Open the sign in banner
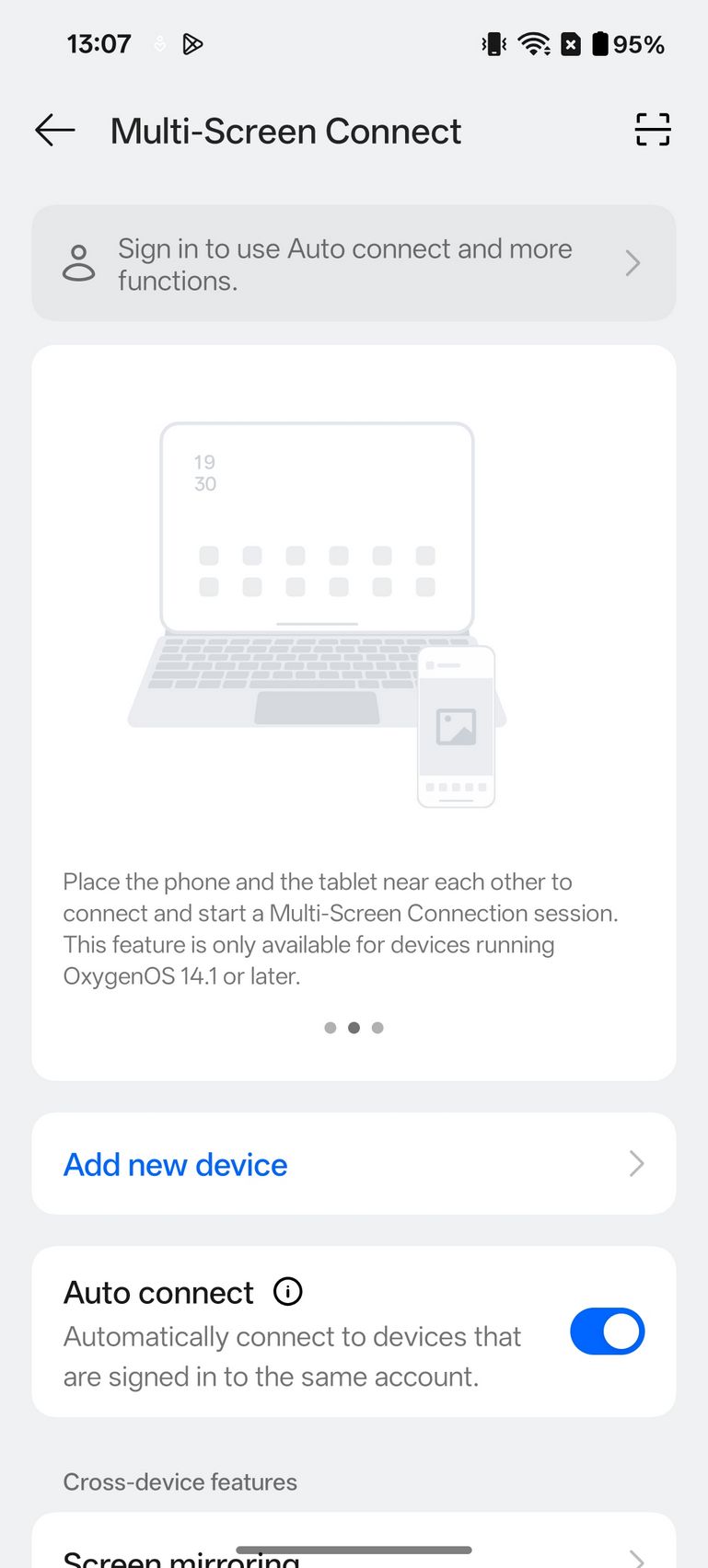Screen dimensions: 708x1568 tap(354, 263)
